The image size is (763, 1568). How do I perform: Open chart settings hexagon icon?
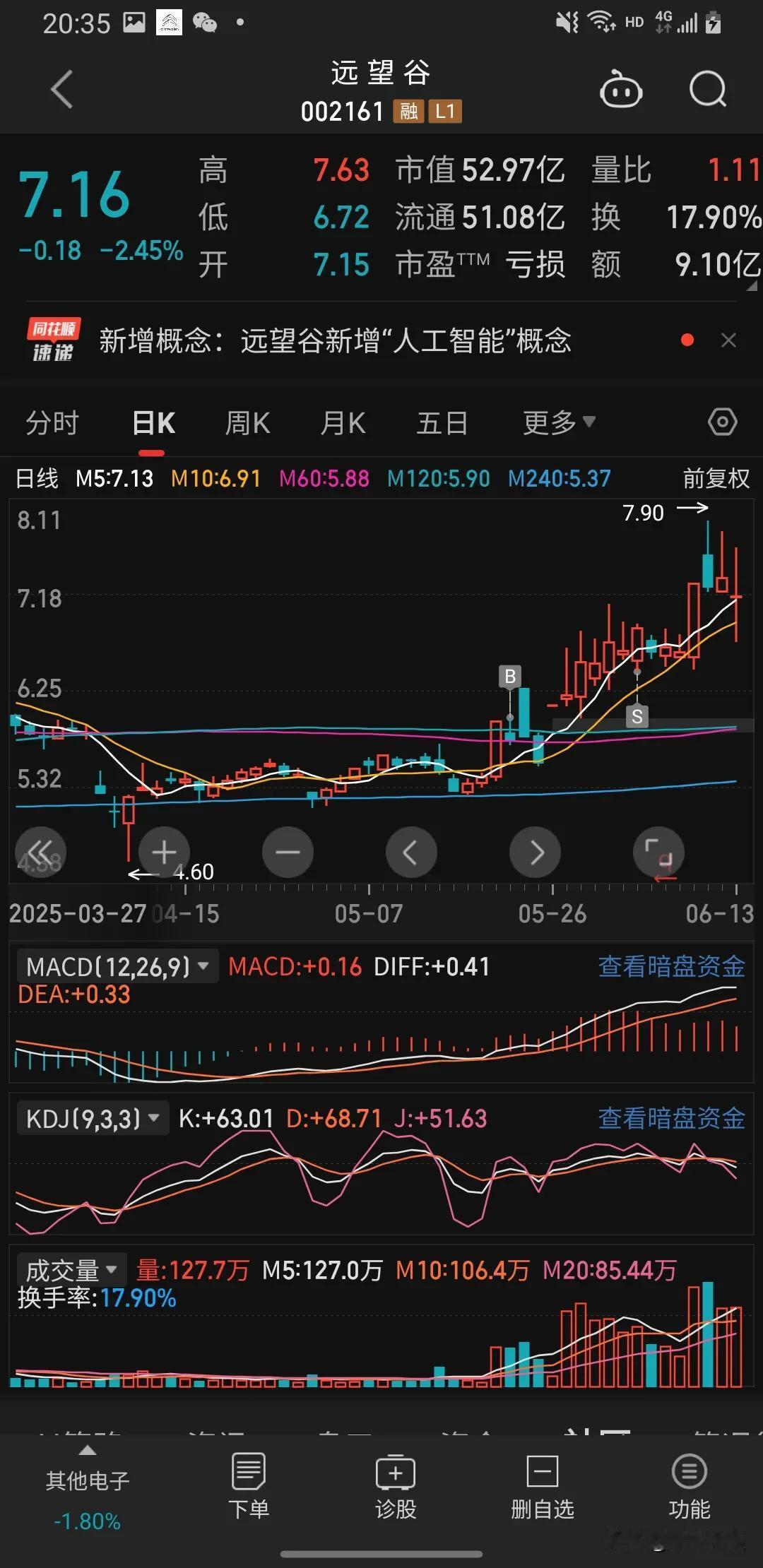[x=722, y=422]
